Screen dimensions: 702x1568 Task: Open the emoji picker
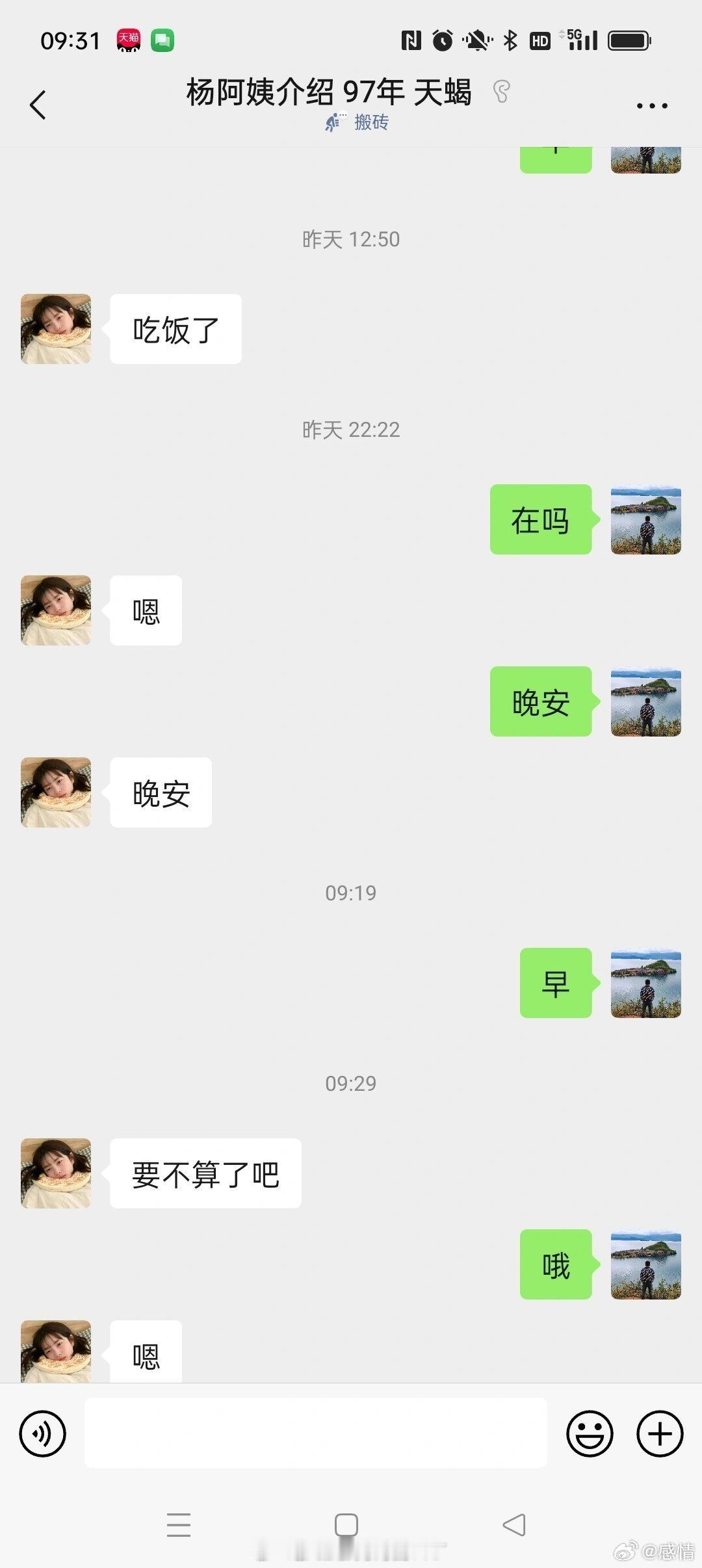590,1433
